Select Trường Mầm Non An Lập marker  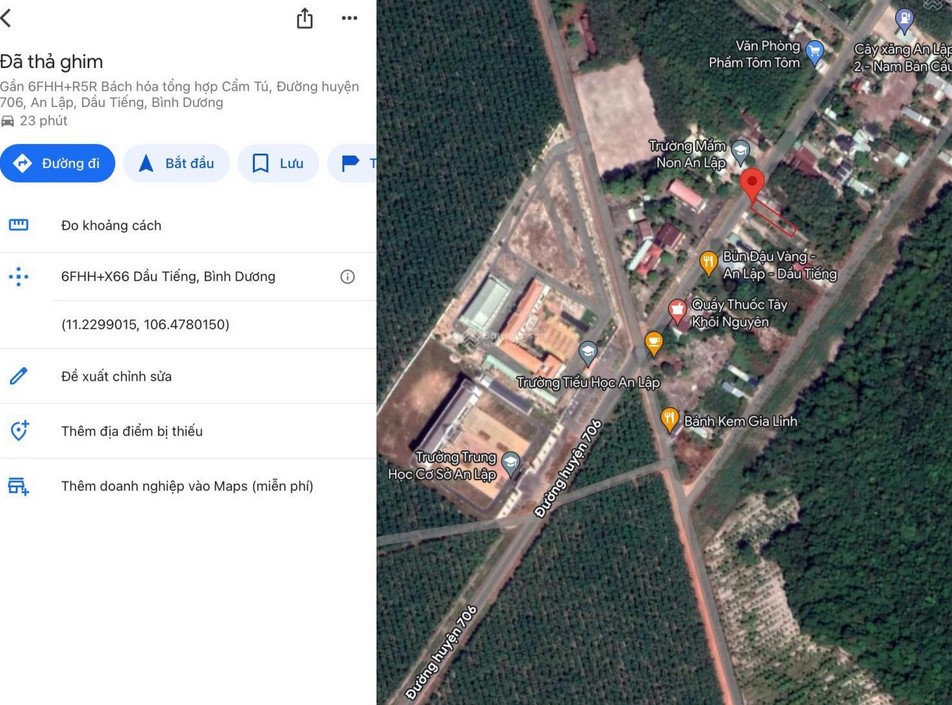pyautogui.click(x=740, y=152)
